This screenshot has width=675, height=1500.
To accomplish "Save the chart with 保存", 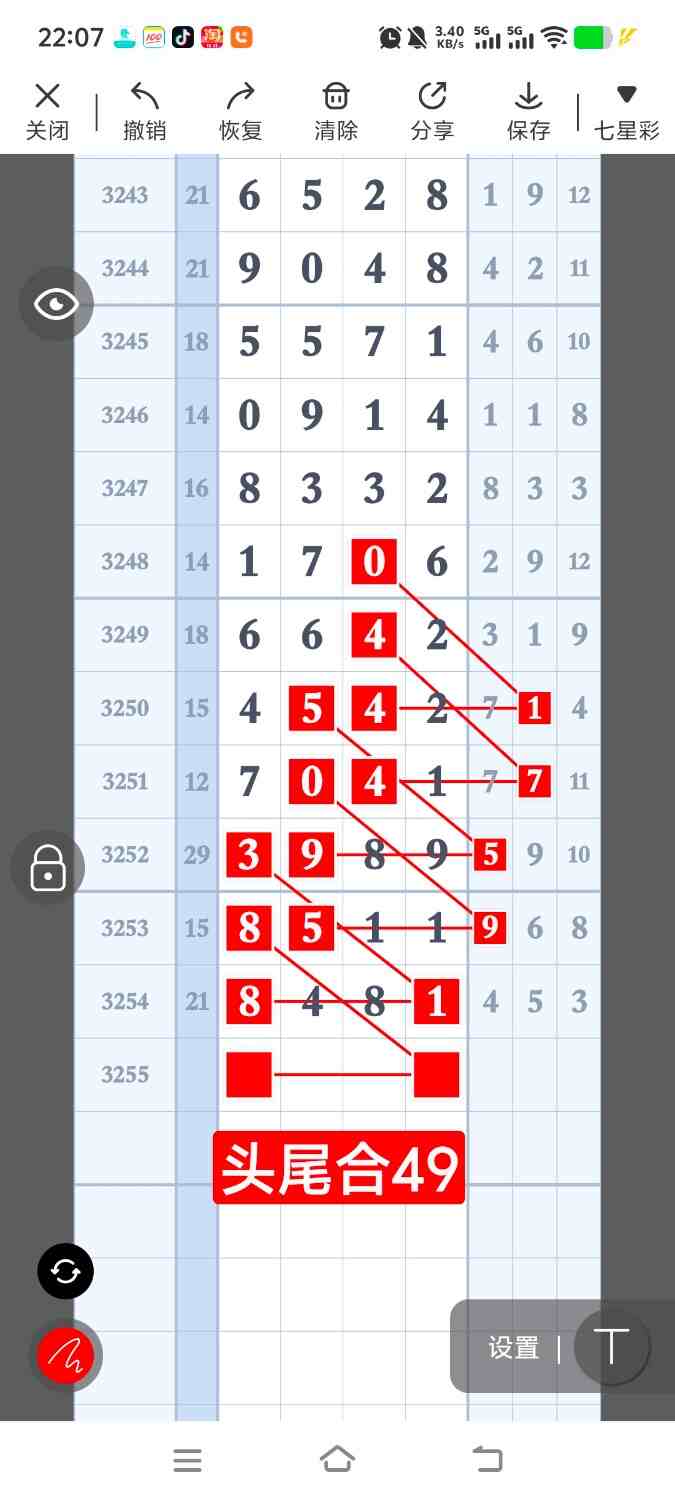I will click(x=528, y=111).
